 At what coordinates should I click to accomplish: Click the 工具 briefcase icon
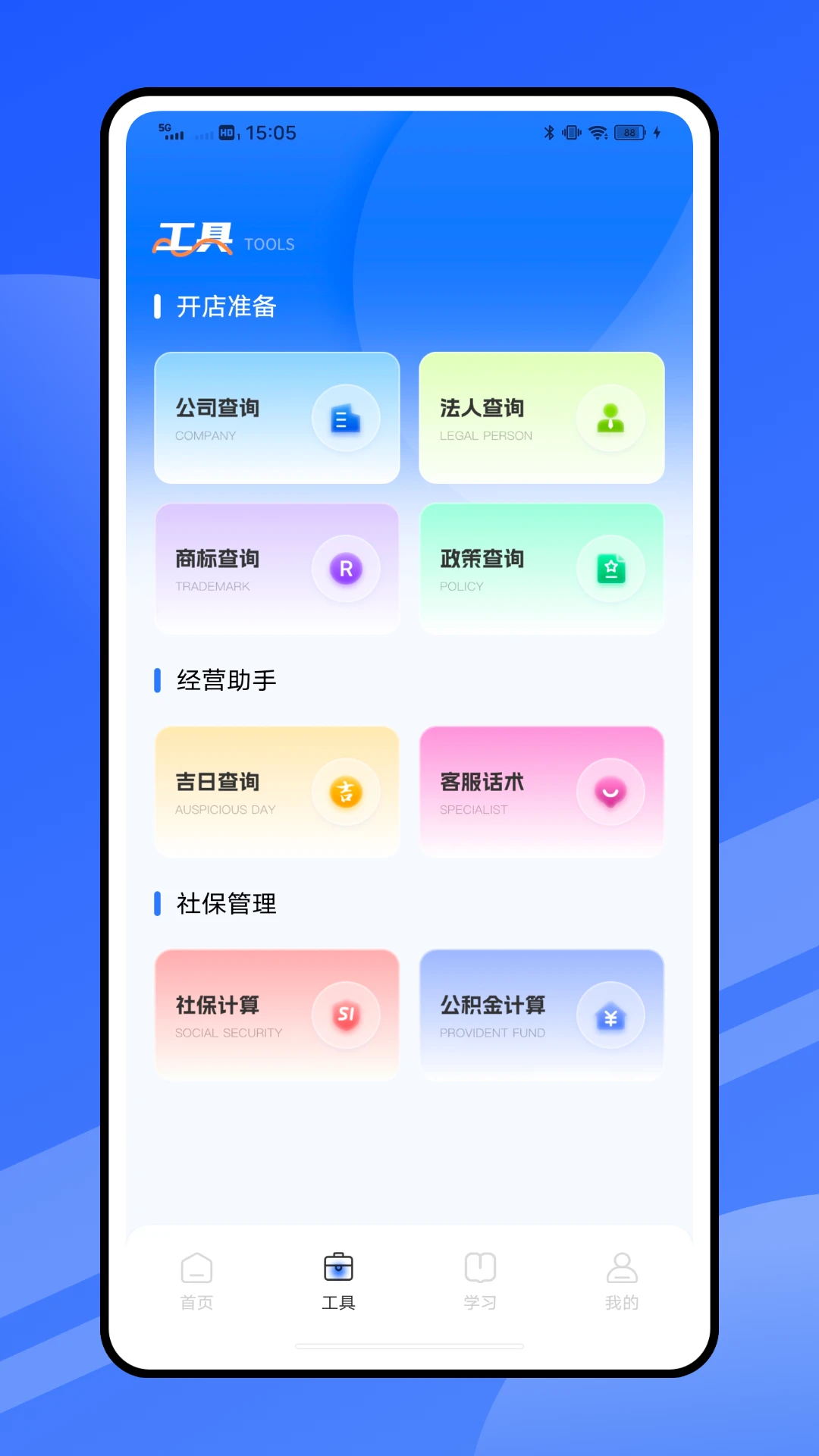point(337,1265)
